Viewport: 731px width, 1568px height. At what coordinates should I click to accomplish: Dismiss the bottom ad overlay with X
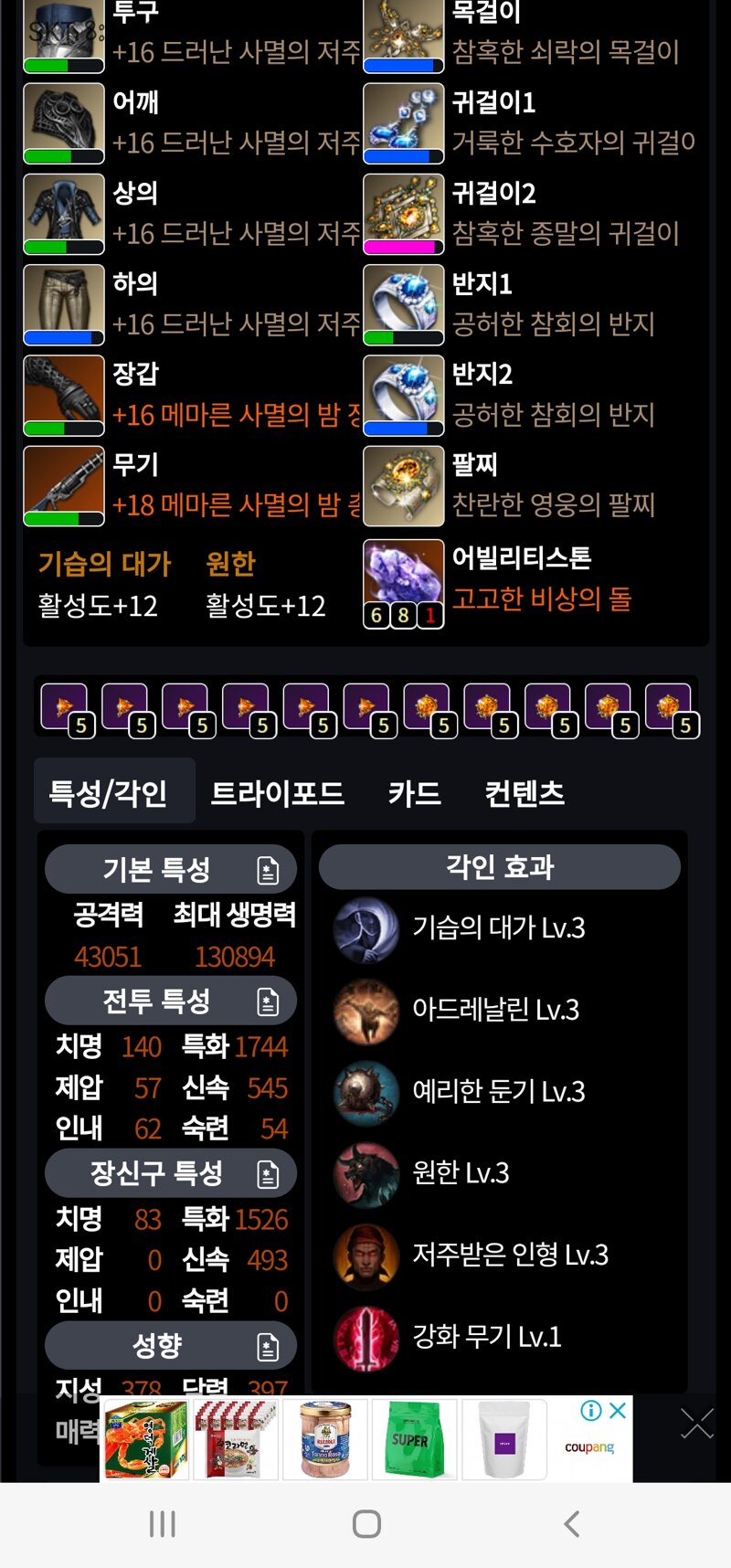coord(697,1424)
